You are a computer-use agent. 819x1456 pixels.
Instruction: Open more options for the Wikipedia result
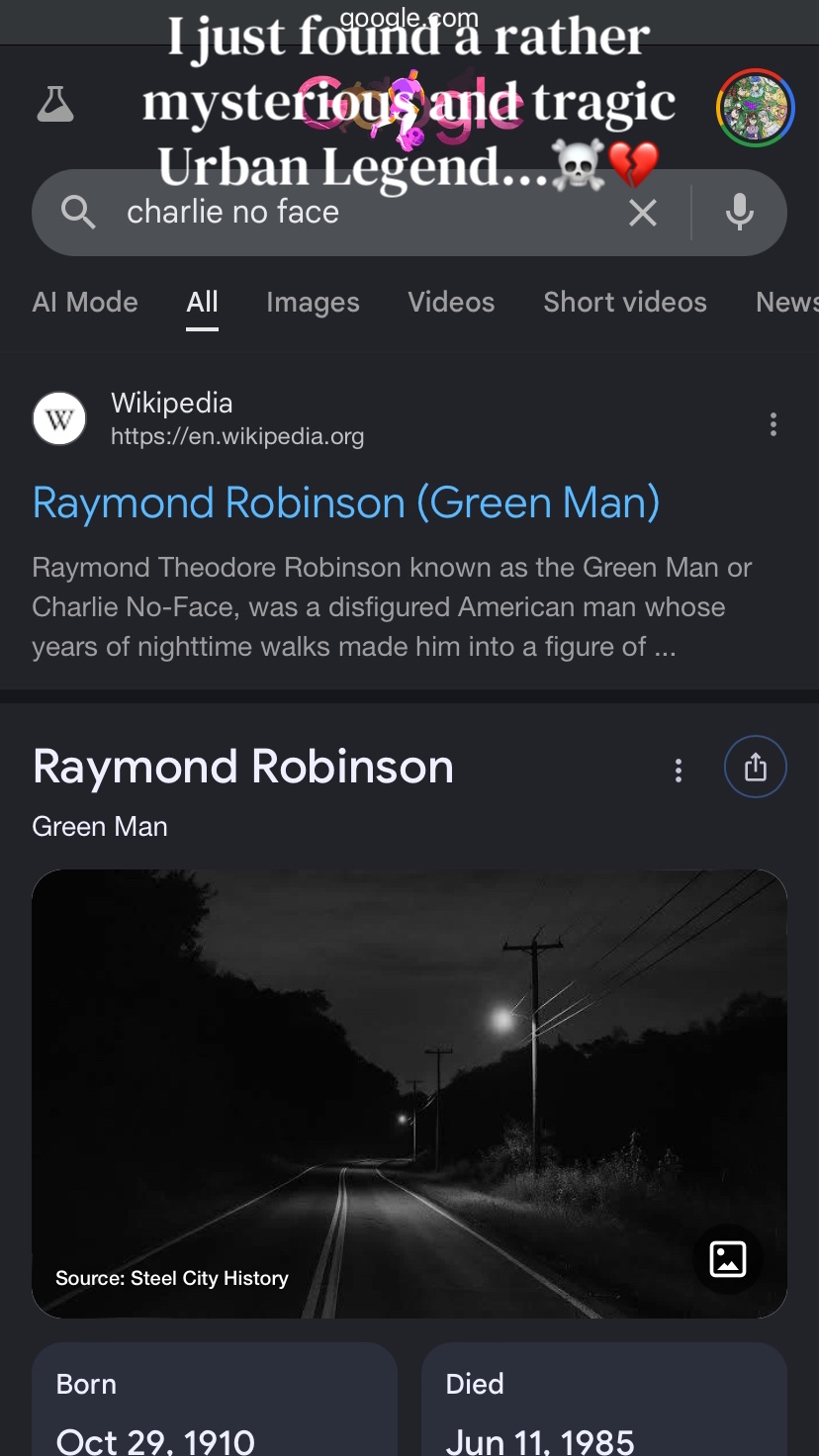[x=773, y=424]
